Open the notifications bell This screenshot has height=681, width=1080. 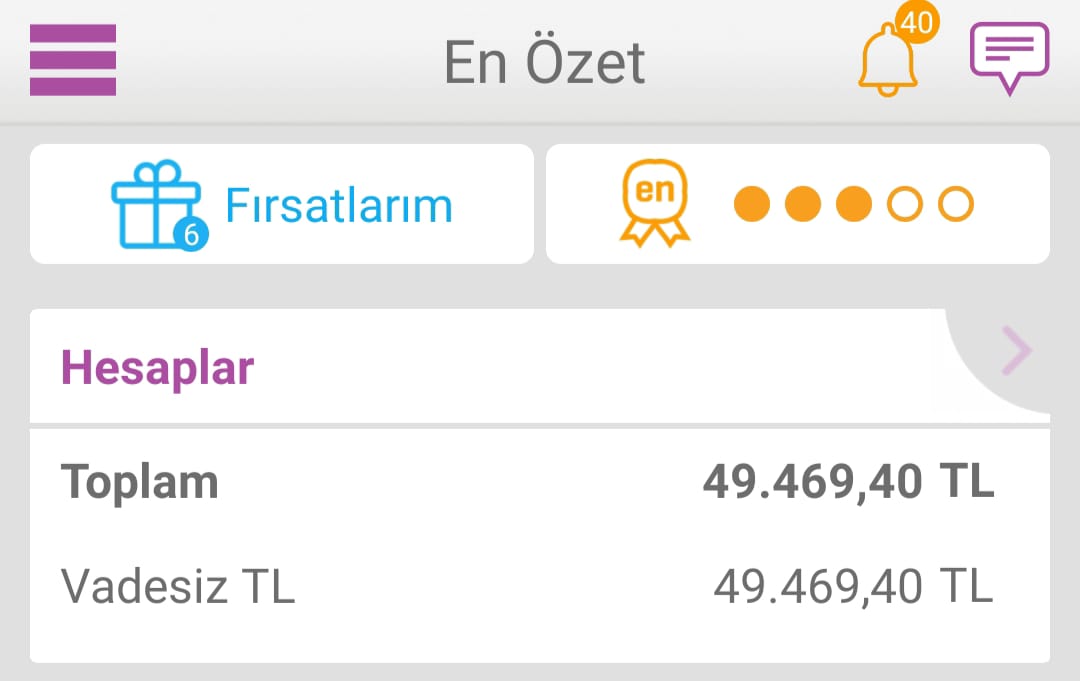pos(892,55)
